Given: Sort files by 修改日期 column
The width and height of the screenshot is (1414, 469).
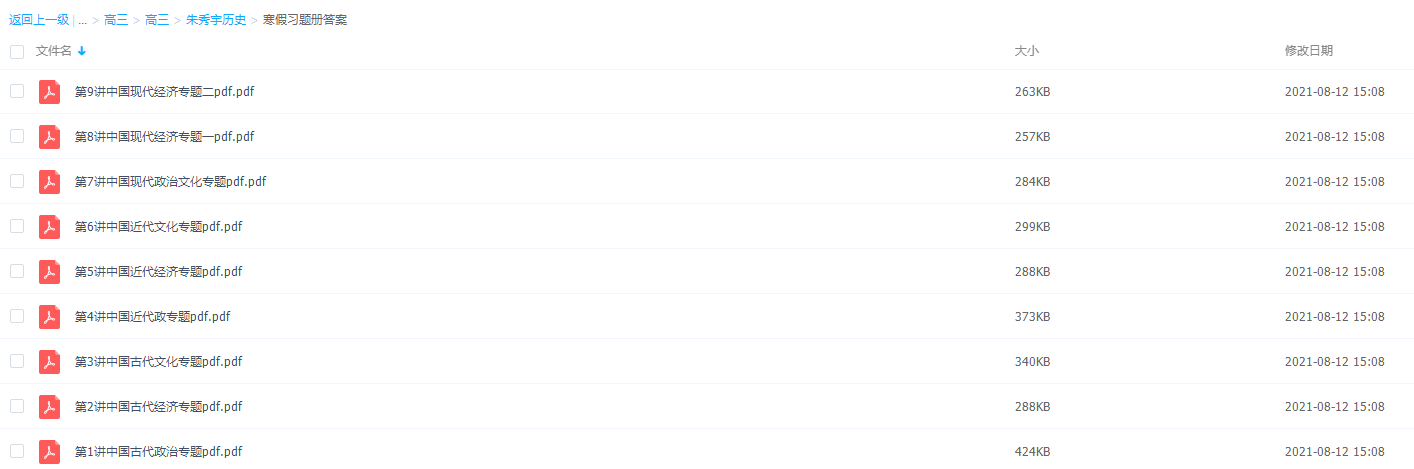Looking at the screenshot, I should (x=1308, y=51).
